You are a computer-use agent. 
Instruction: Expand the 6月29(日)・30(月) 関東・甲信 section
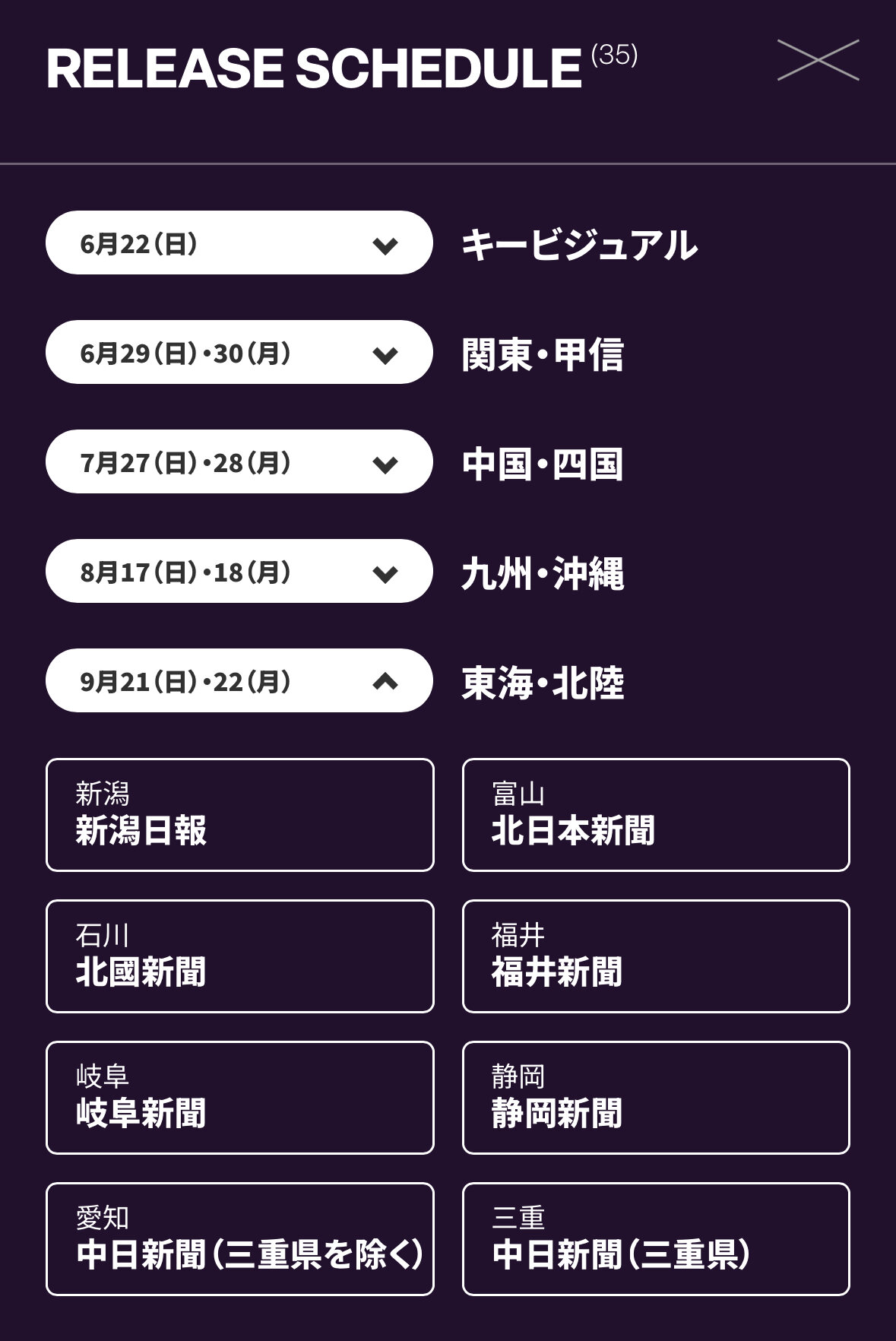239,353
